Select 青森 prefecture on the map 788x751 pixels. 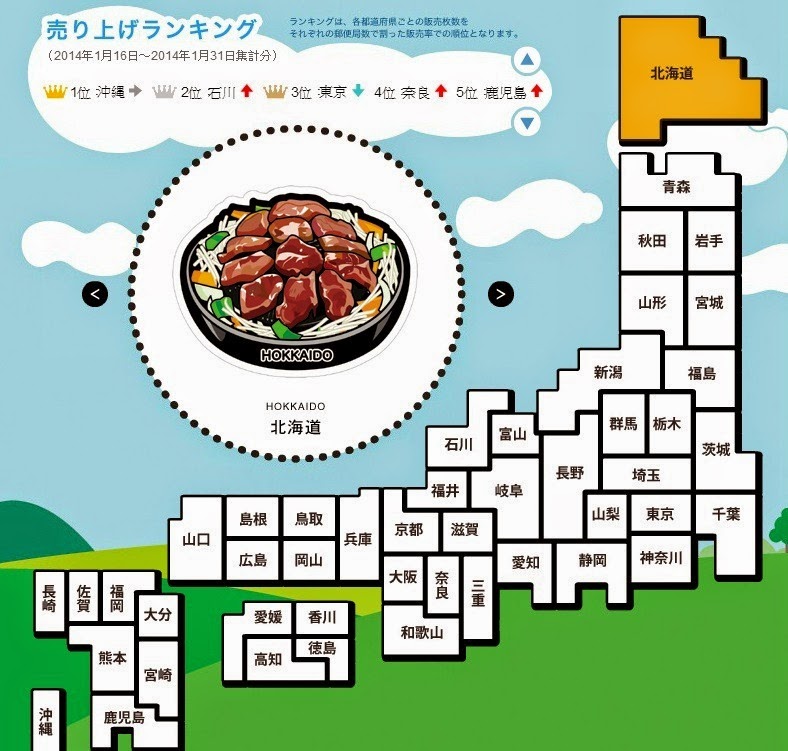click(676, 186)
